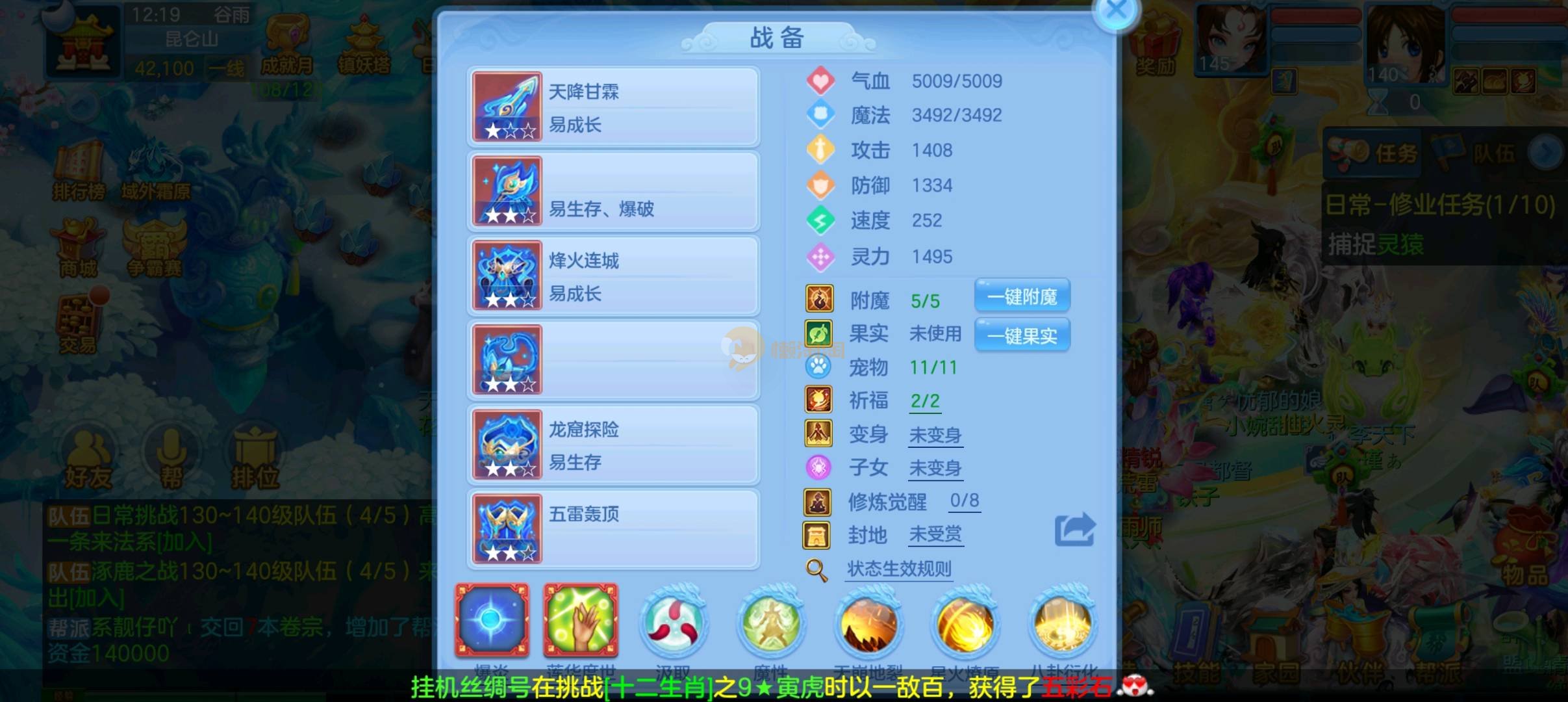Open the 天降甘霖 equipment row
1568x702 pixels.
[x=613, y=107]
